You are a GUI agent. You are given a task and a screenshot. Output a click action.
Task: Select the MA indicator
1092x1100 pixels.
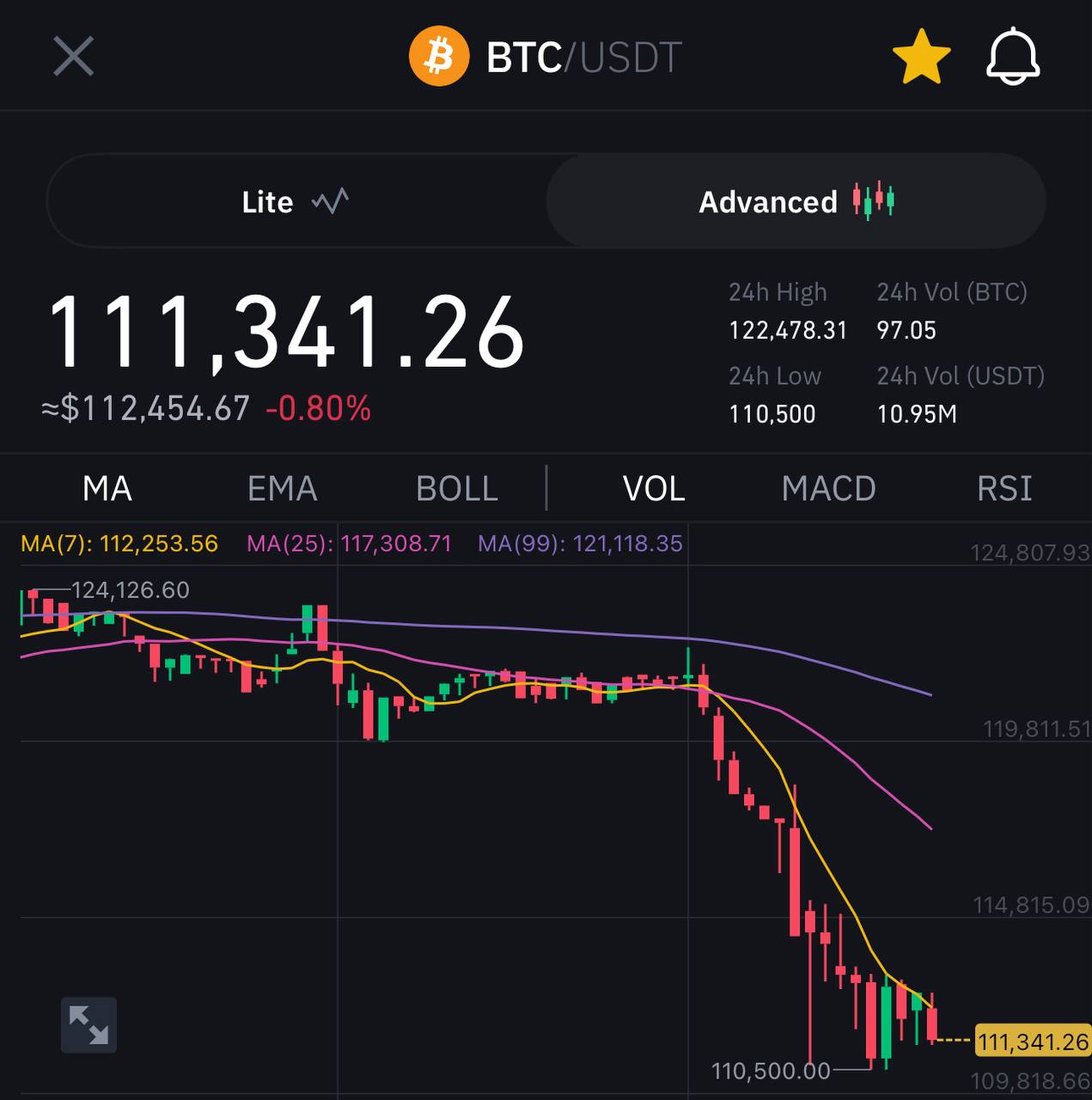point(107,489)
